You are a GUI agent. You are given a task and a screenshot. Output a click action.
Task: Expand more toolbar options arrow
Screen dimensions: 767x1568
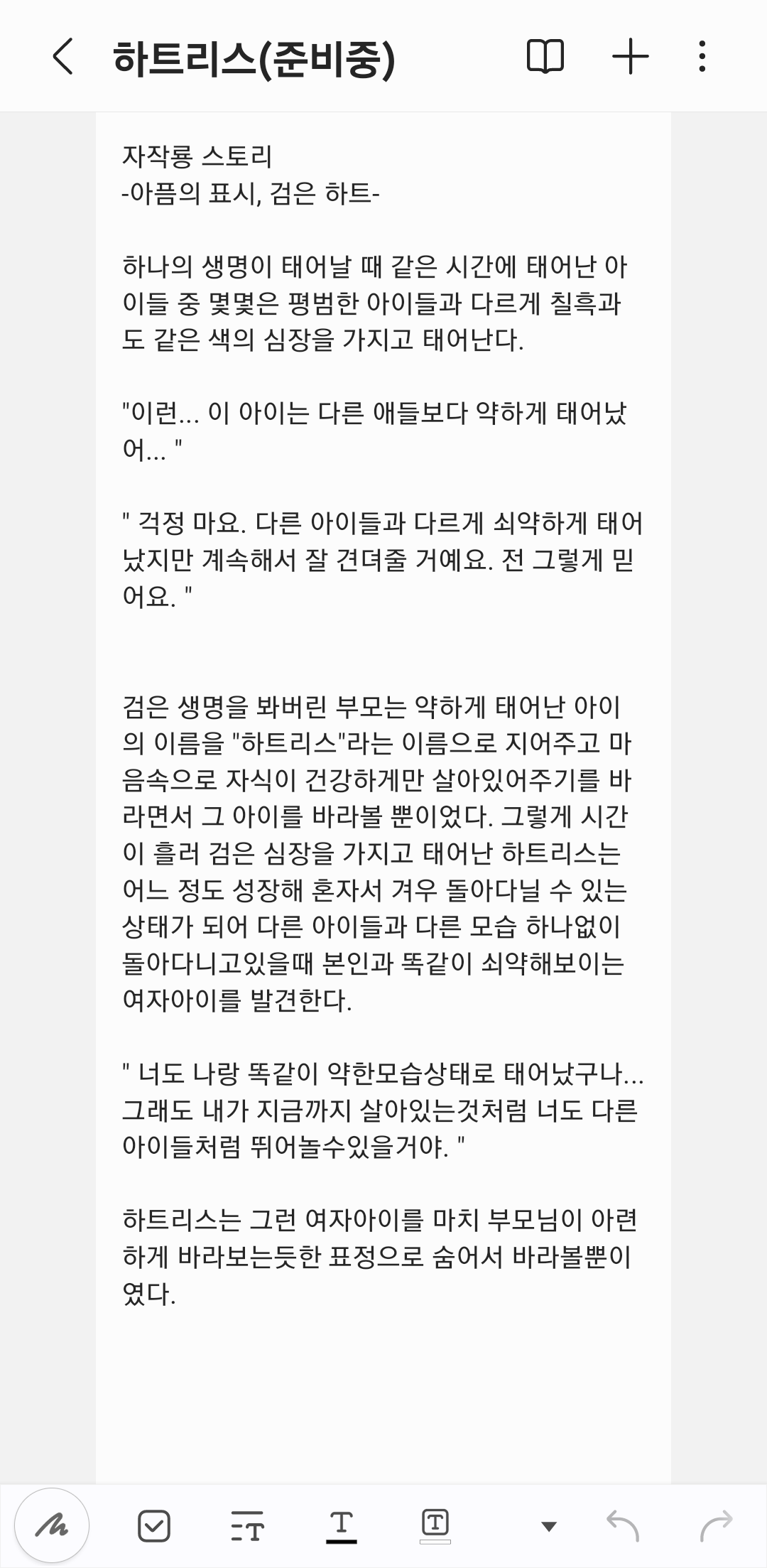548,1525
